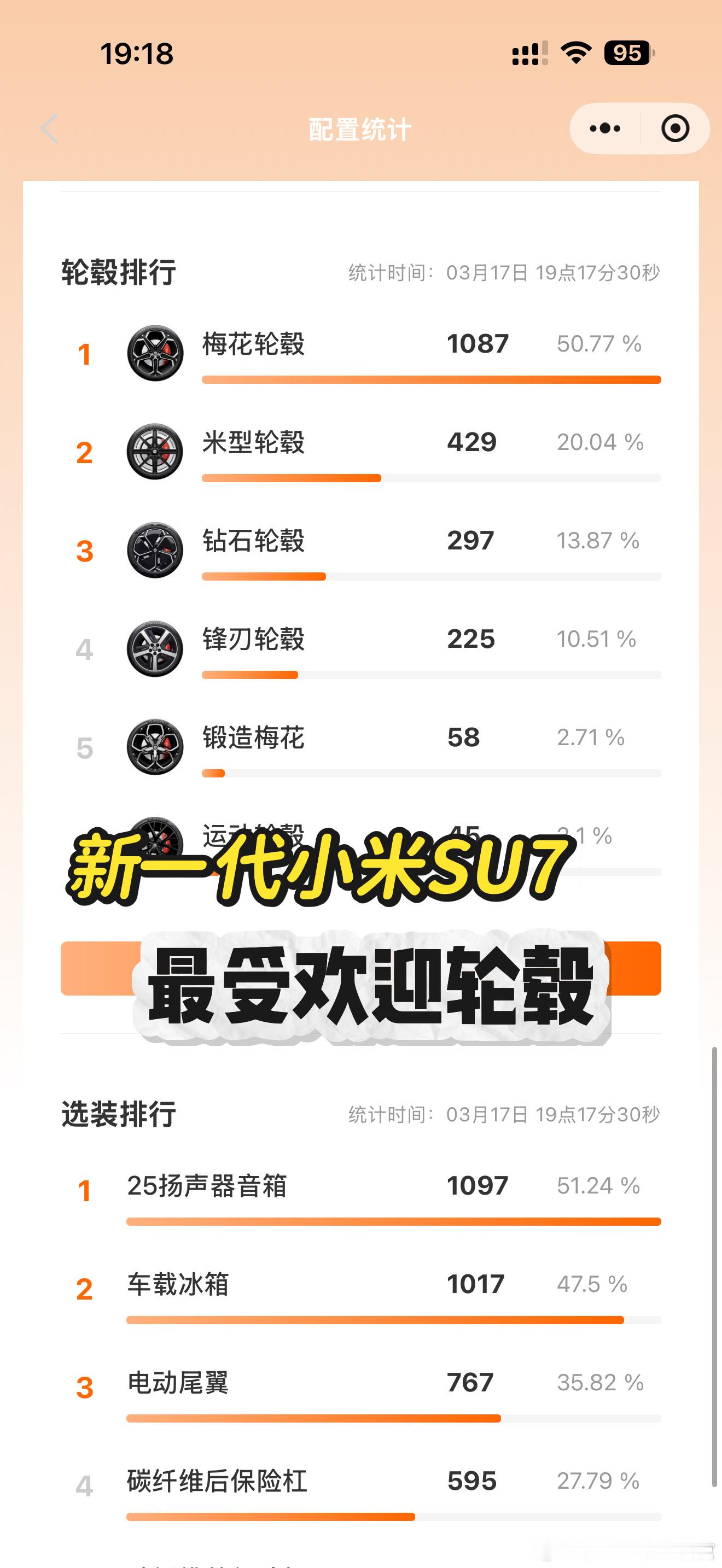Click the 运动轮毂 wheel thumbnail

coord(157,843)
